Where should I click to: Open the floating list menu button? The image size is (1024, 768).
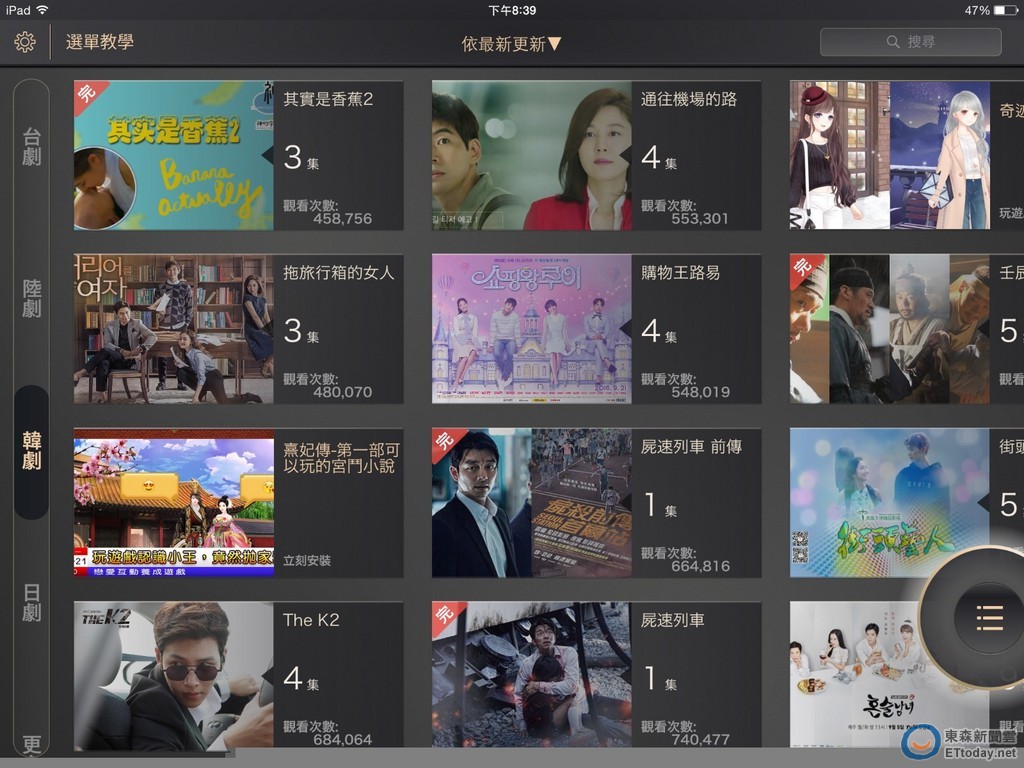[988, 618]
